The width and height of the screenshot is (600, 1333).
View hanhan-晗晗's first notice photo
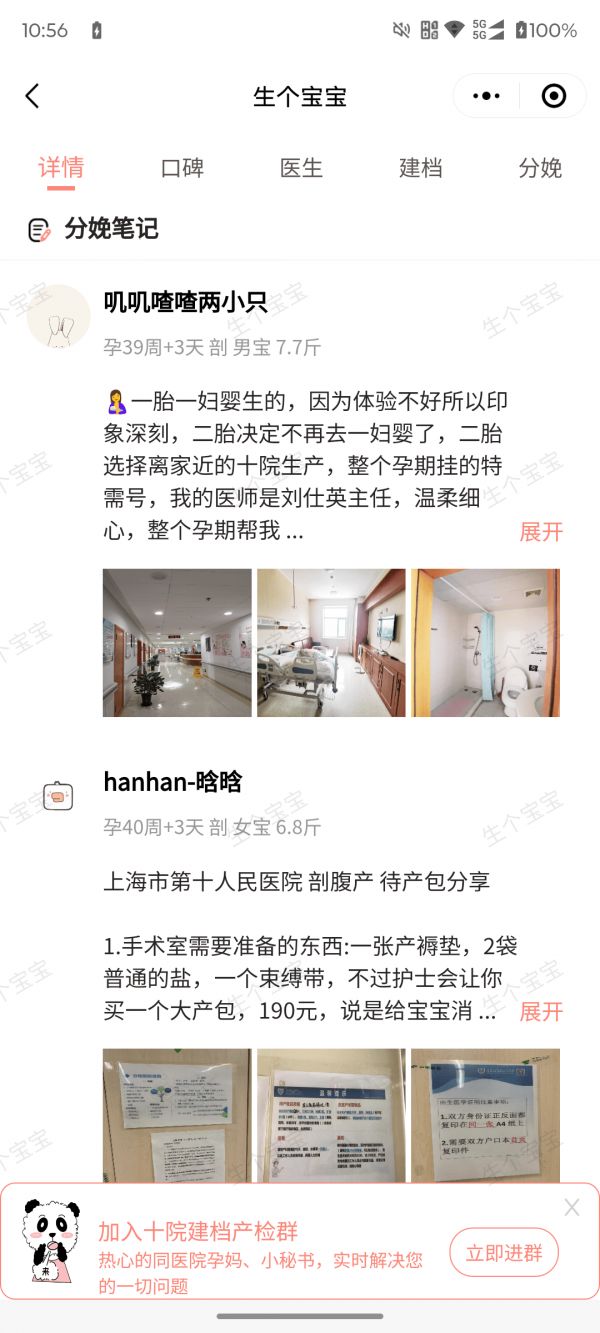[177, 1115]
